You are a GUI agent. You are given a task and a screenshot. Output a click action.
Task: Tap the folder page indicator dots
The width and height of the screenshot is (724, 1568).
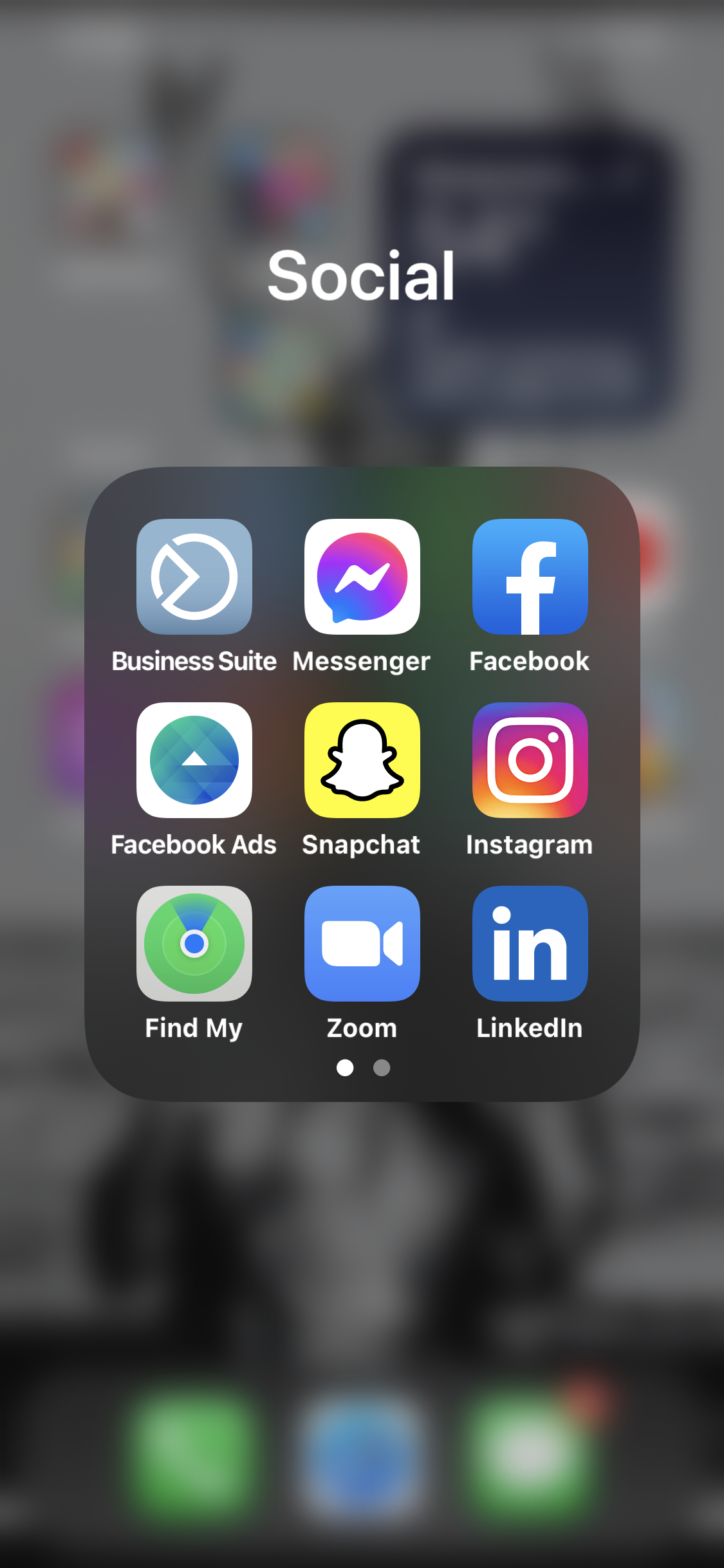coord(363,1068)
